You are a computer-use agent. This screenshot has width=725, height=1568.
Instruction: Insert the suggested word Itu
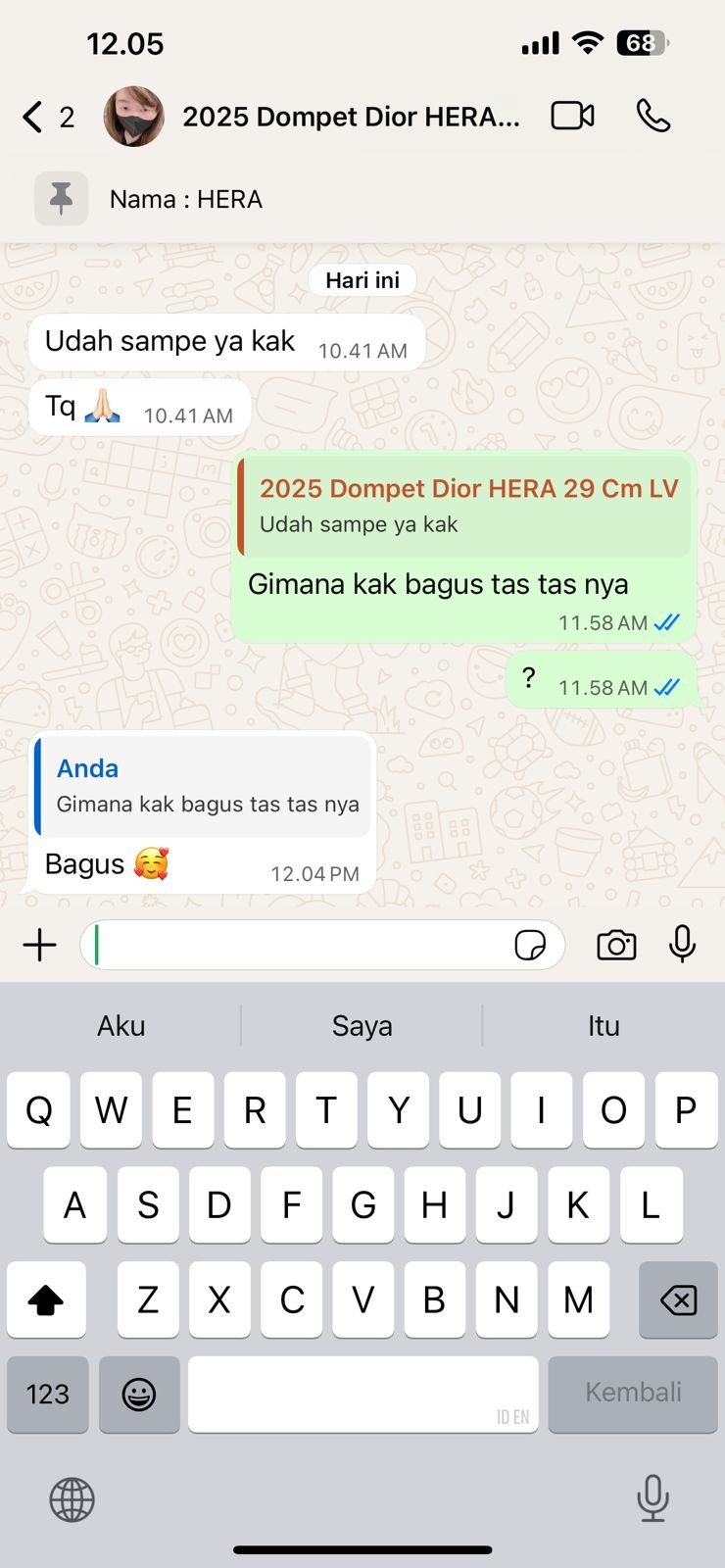604,1026
